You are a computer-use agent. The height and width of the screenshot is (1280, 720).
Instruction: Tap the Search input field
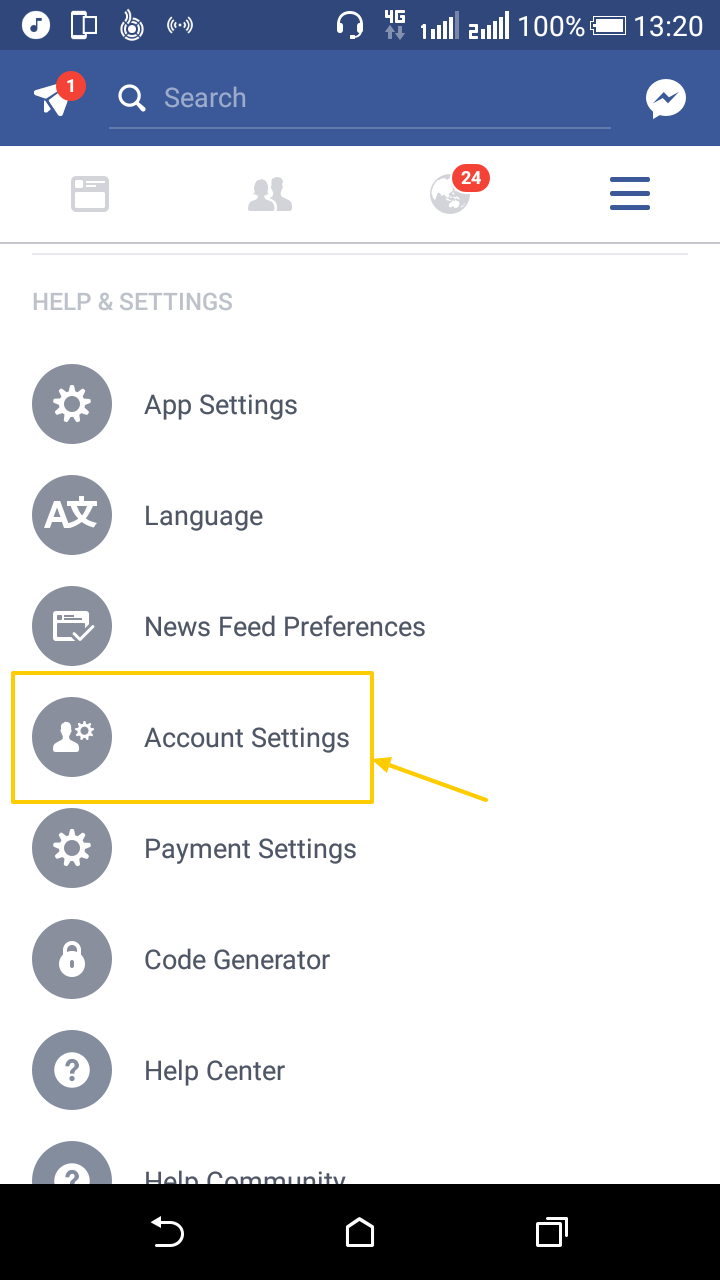click(x=360, y=97)
